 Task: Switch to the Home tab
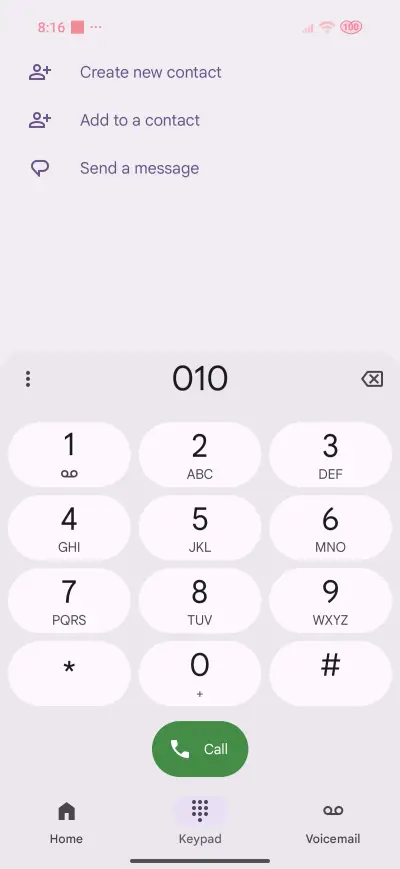[x=66, y=822]
